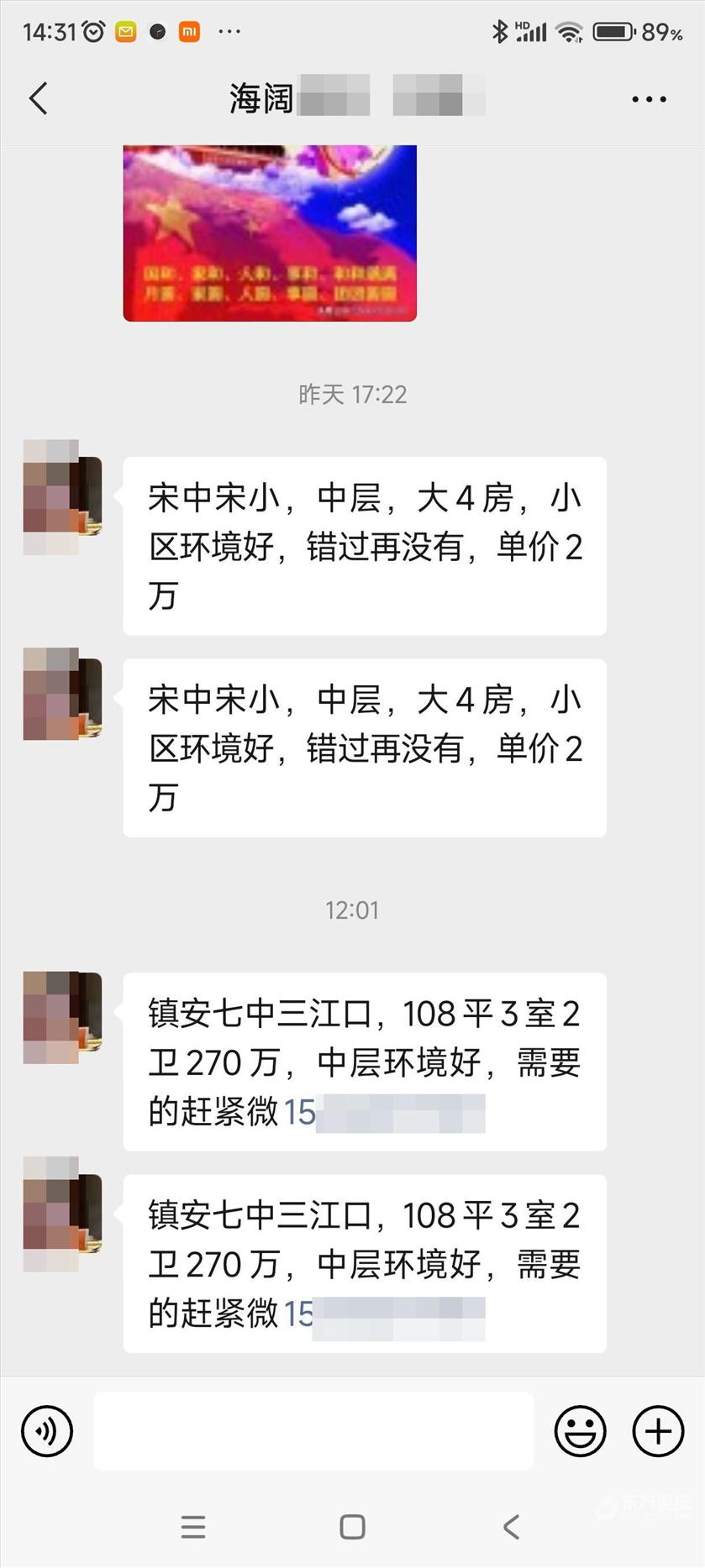This screenshot has width=705, height=1568.
Task: Go back from the 海阔 chat
Action: pos(39,98)
